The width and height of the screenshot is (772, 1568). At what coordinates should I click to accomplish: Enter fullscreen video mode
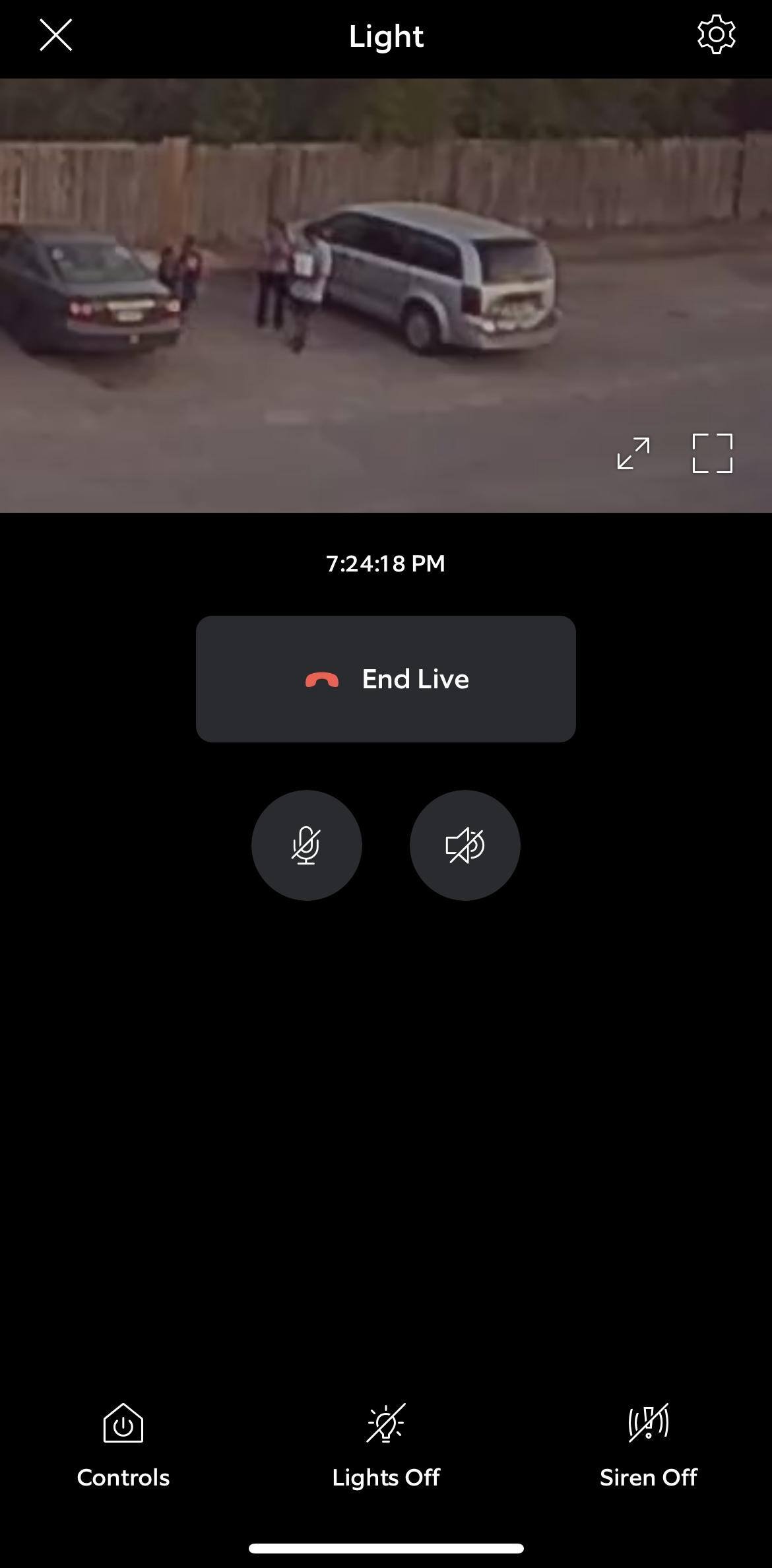(712, 453)
